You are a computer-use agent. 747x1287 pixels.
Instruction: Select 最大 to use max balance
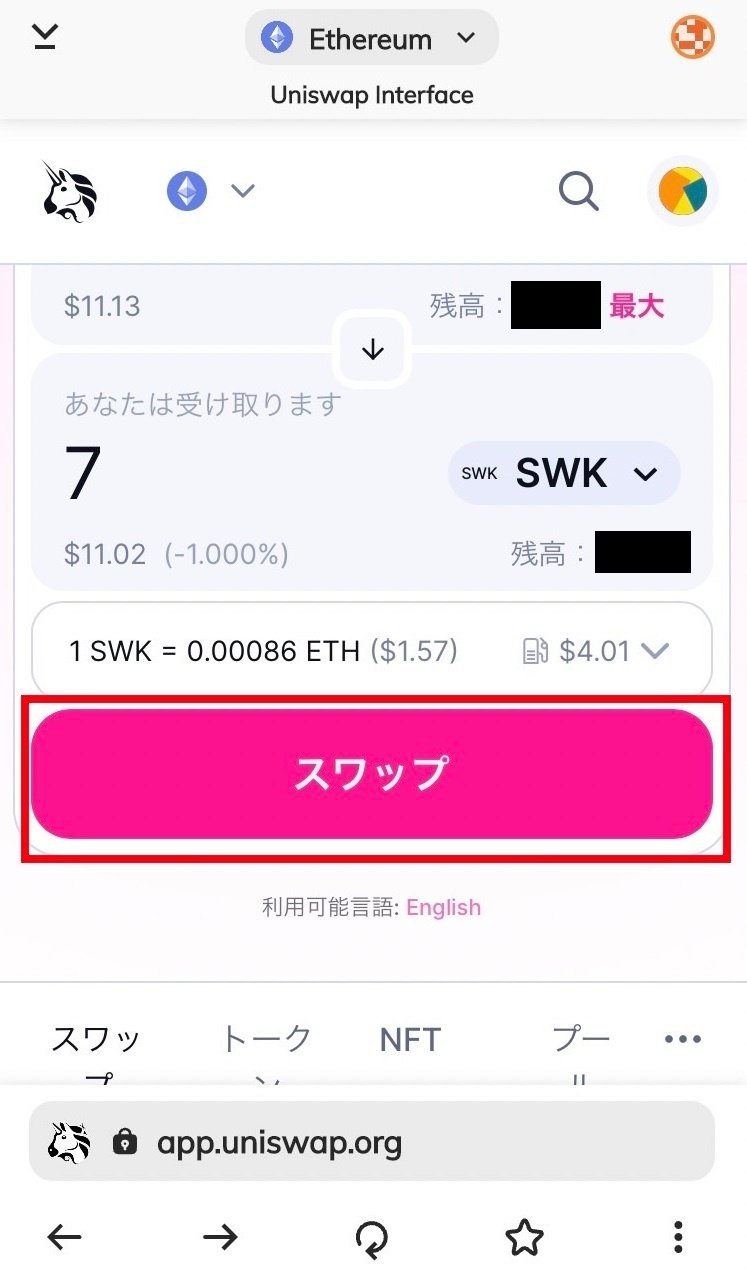pyautogui.click(x=637, y=306)
